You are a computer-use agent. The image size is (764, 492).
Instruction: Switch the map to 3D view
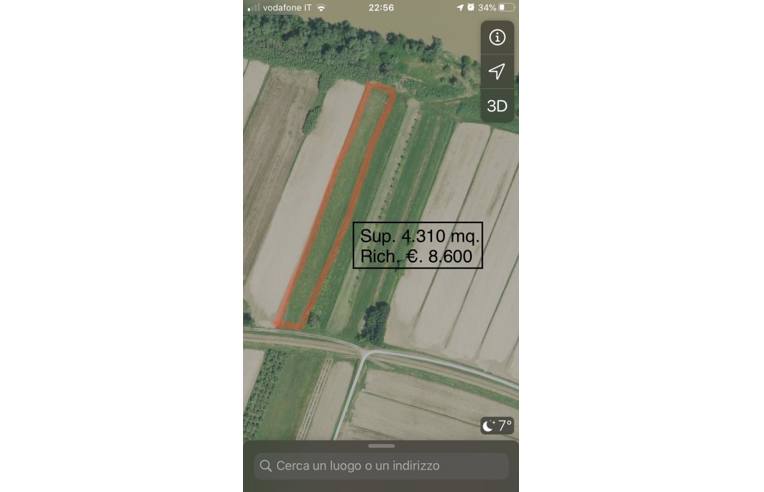pos(497,105)
